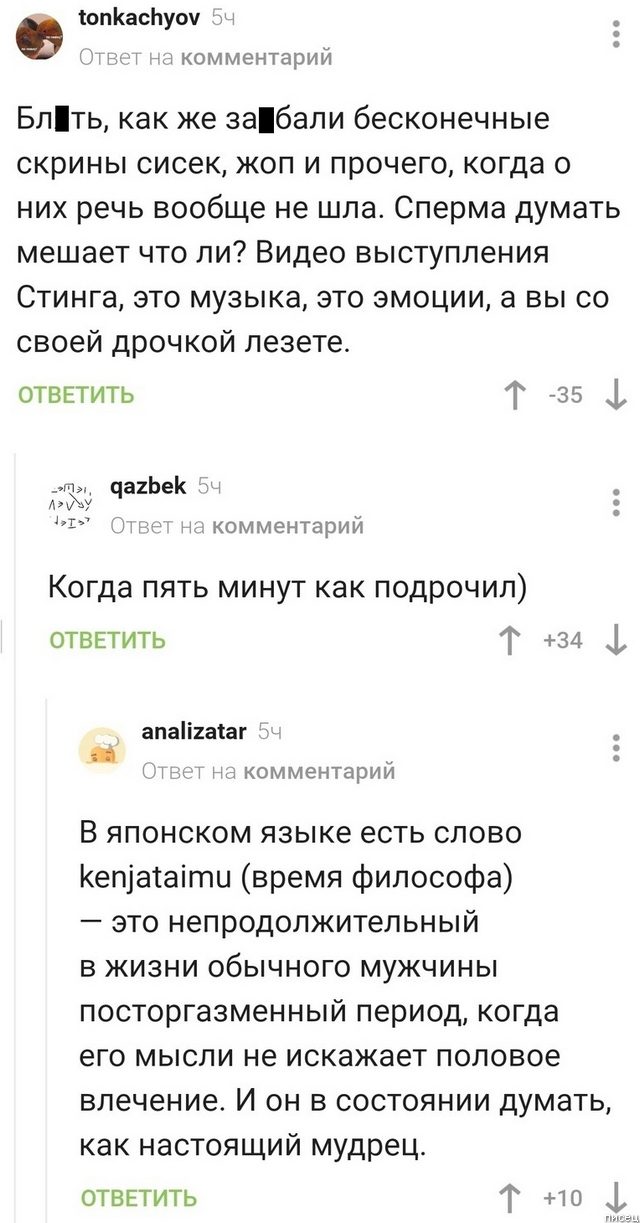Reply to tonkachyov's comment

point(76,395)
